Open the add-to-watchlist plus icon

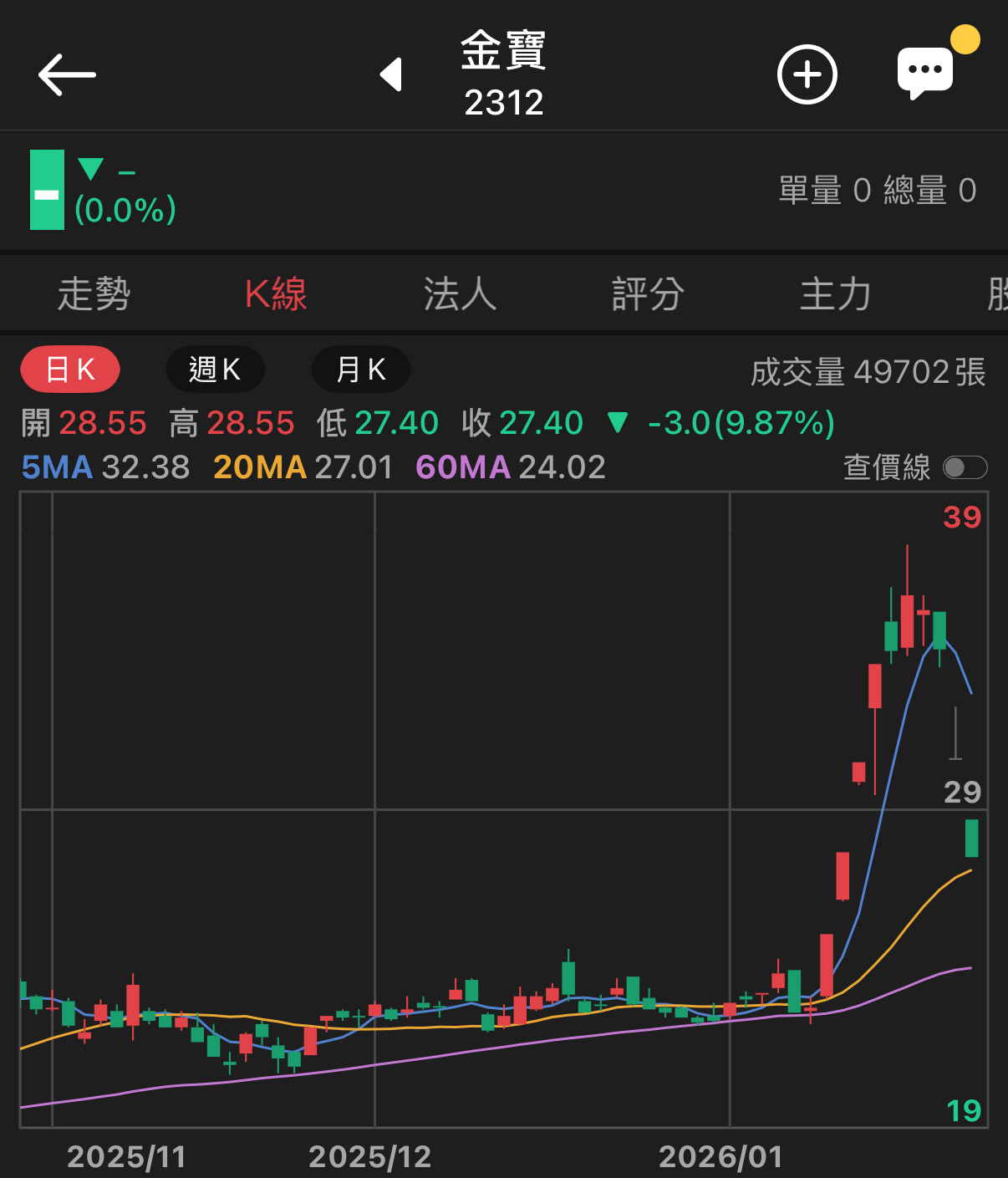807,74
